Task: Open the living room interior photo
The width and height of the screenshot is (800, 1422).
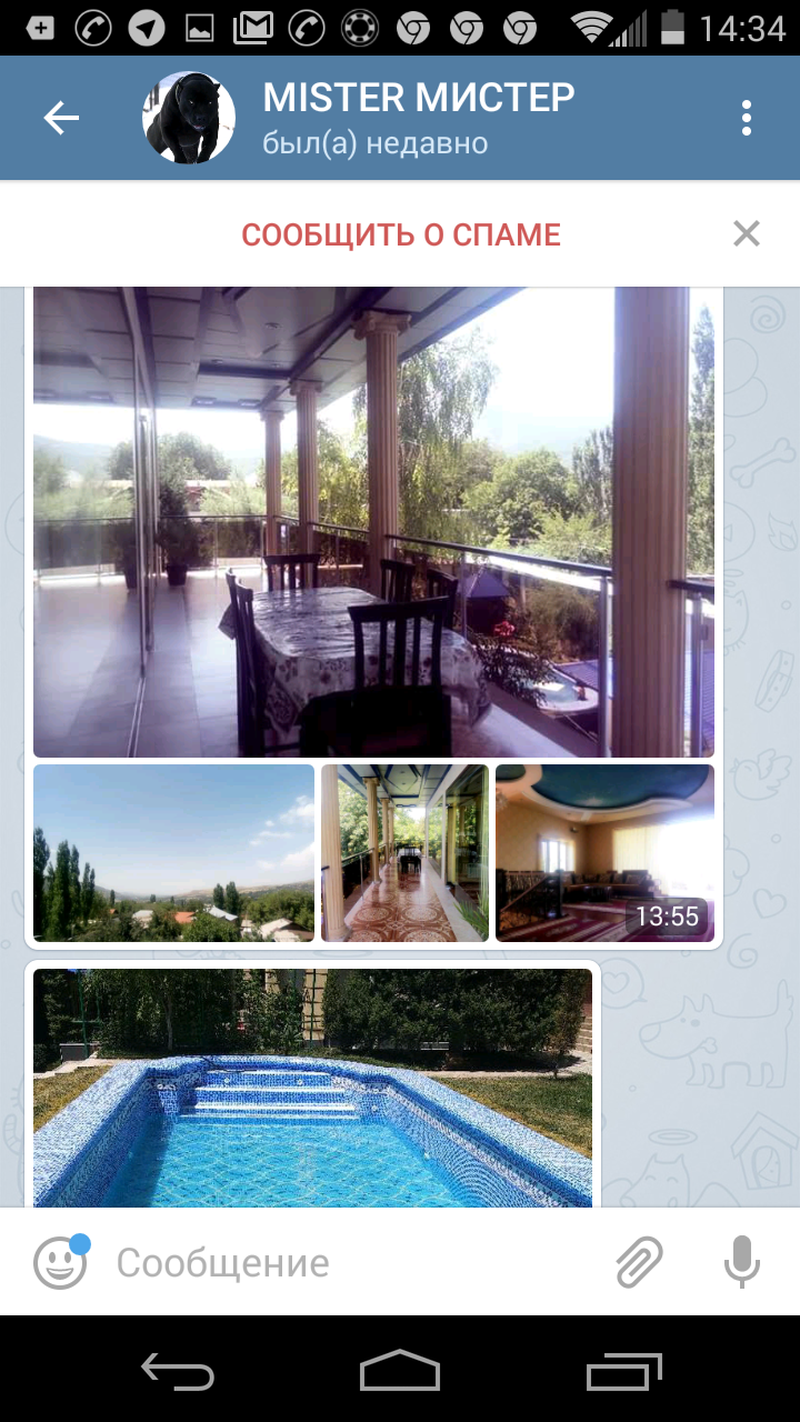Action: [605, 853]
